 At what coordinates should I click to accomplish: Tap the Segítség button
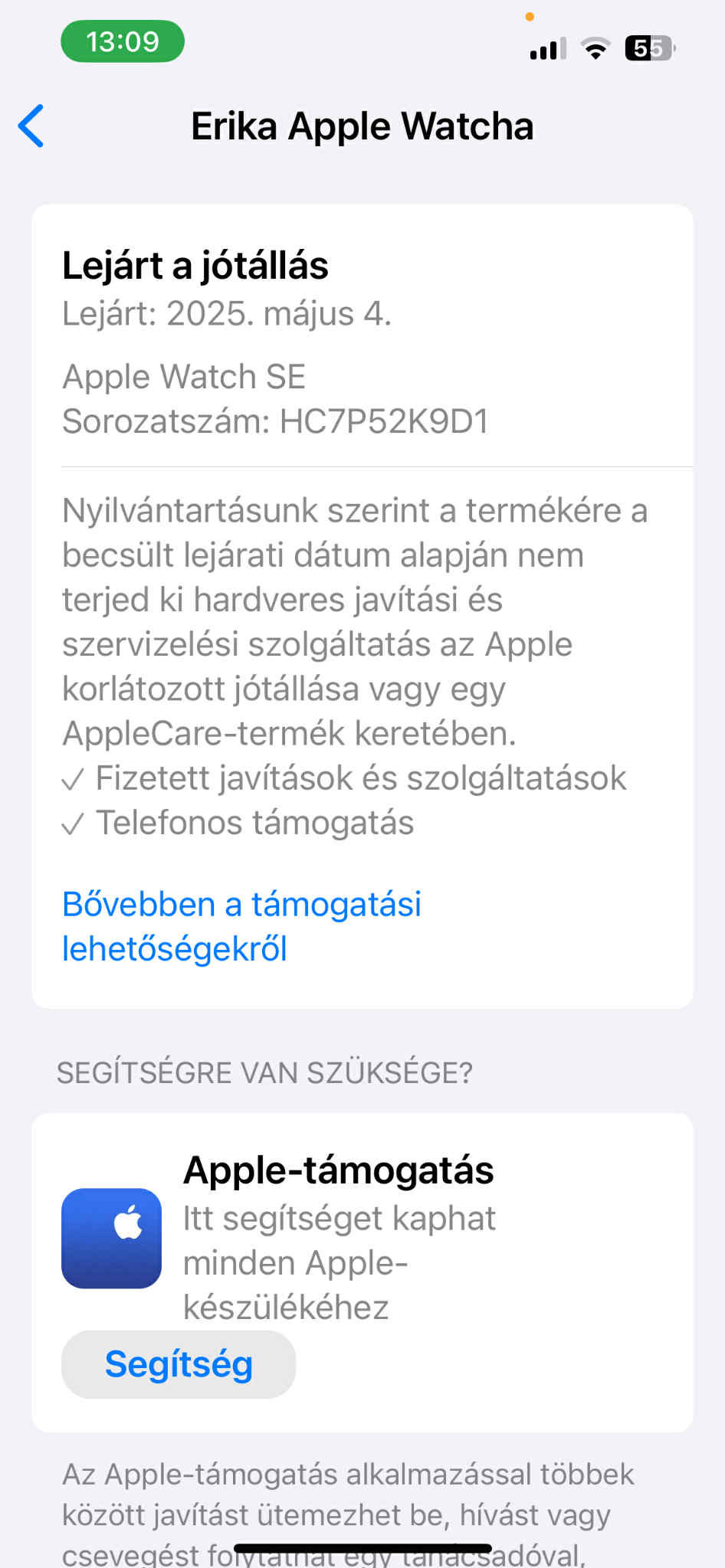tap(179, 1364)
